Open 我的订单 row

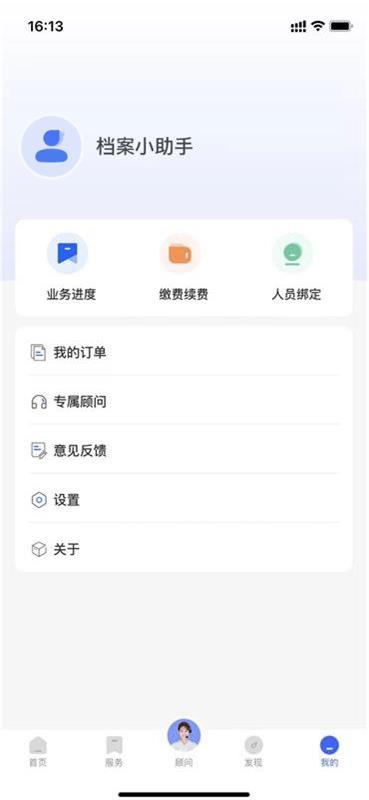184,353
